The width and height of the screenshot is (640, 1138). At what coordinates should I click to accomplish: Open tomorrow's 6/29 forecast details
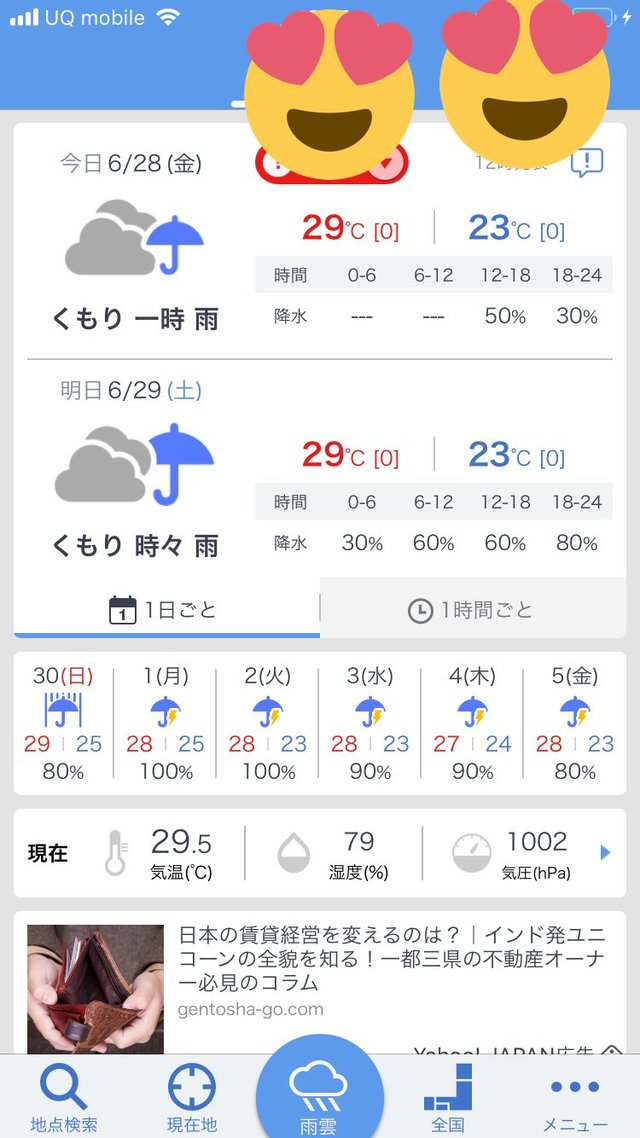pos(319,470)
